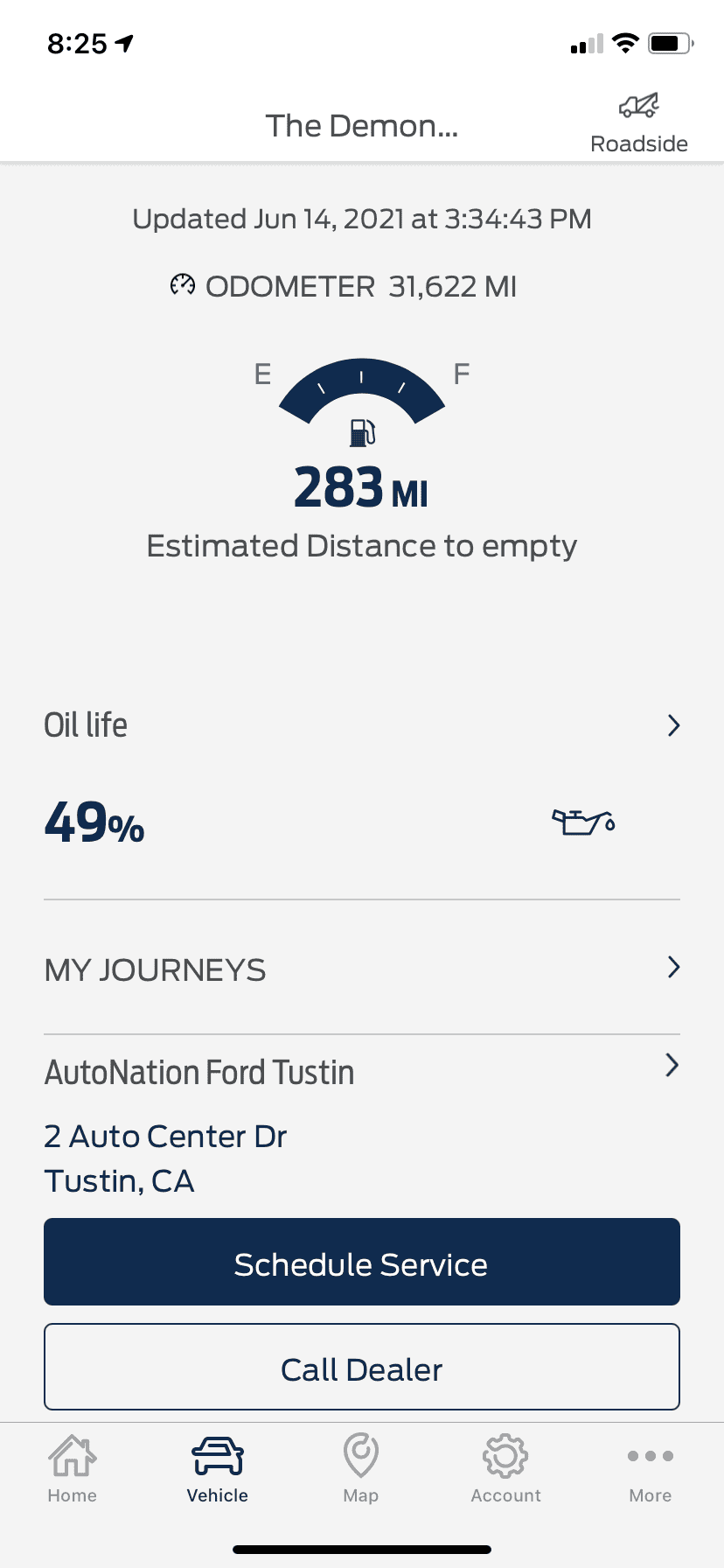This screenshot has height=1568, width=724.
Task: Switch to the Home tab
Action: click(x=73, y=1470)
